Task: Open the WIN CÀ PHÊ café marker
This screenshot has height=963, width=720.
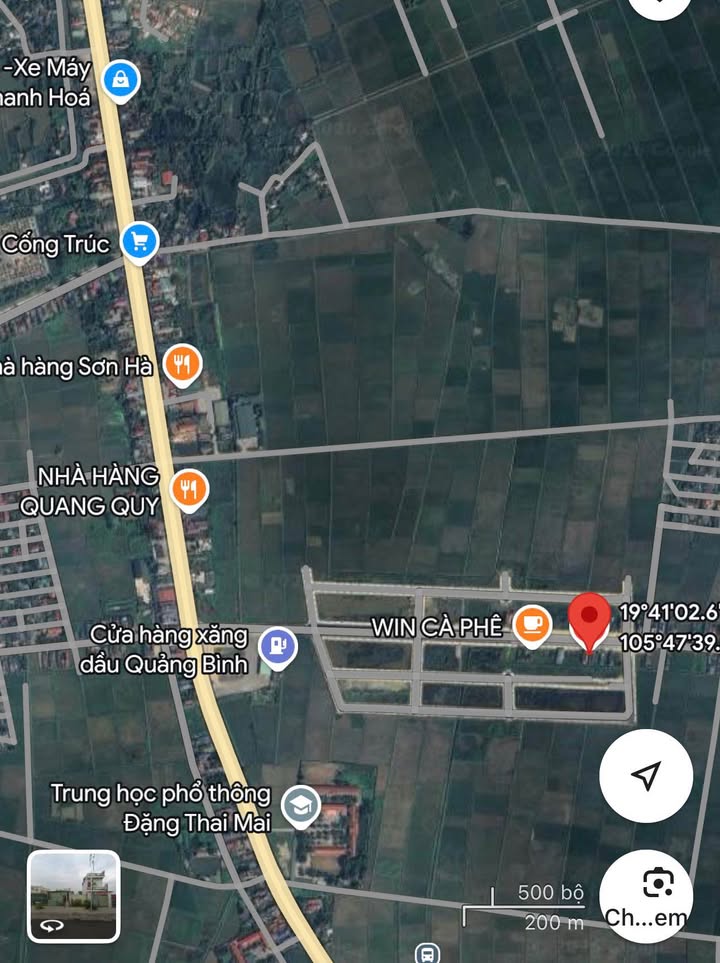Action: pyautogui.click(x=532, y=625)
